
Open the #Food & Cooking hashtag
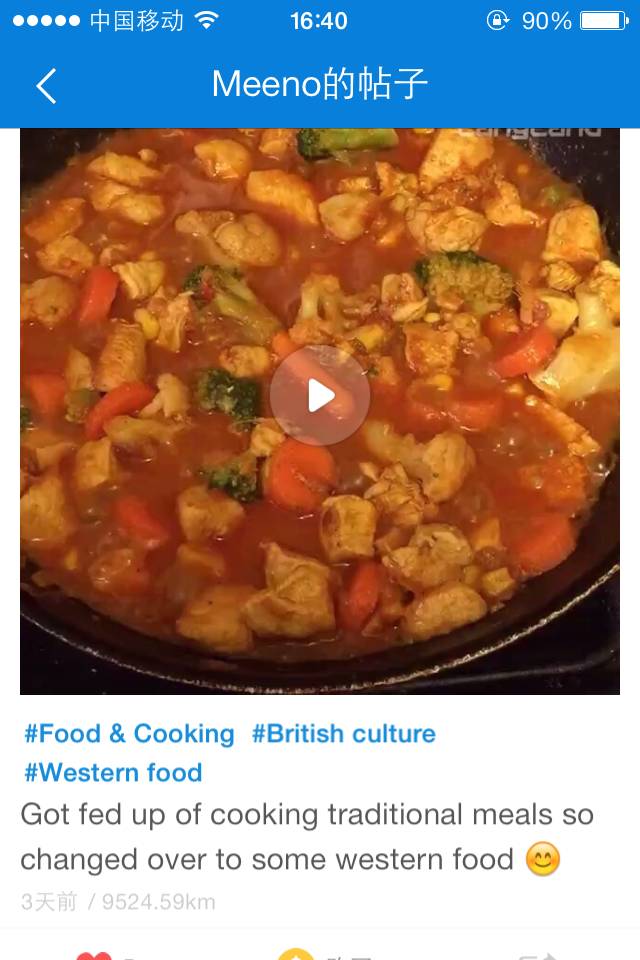[129, 733]
